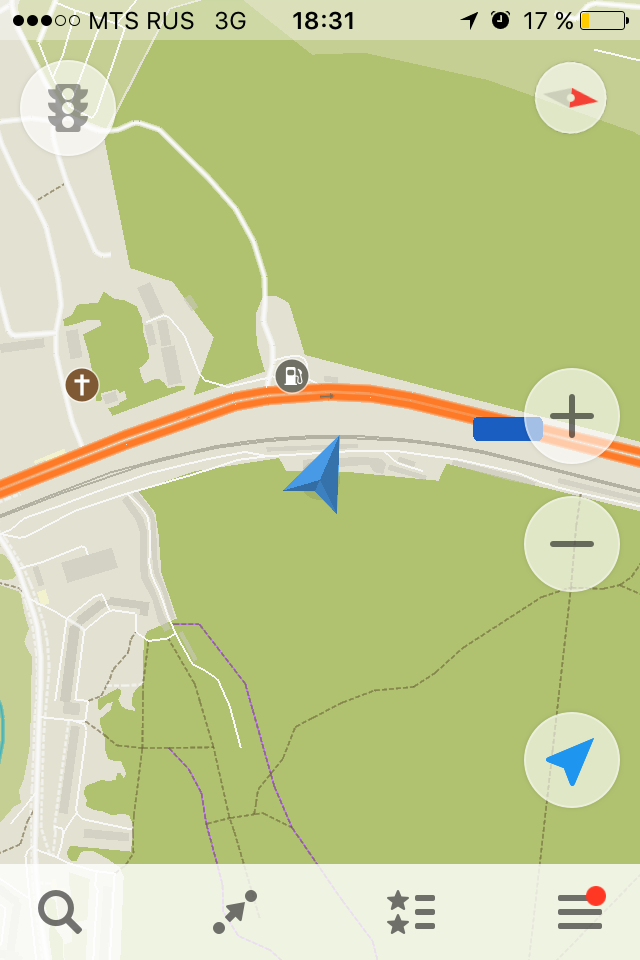640x960 pixels.
Task: Tap the compass to reset orientation
Action: [571, 98]
